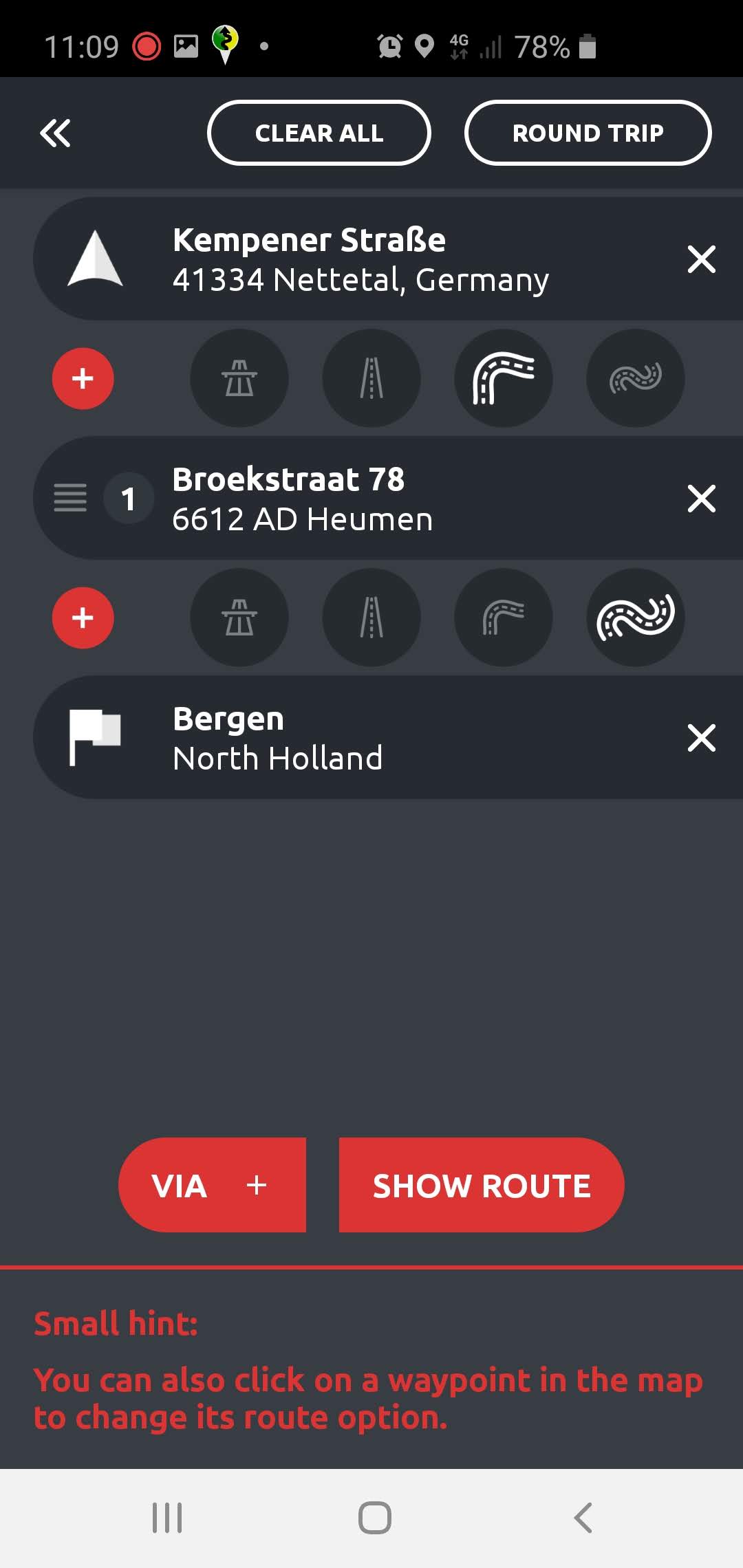Select highway option after Broekstraat 78
Viewport: 743px width, 1568px height.
coord(239,618)
